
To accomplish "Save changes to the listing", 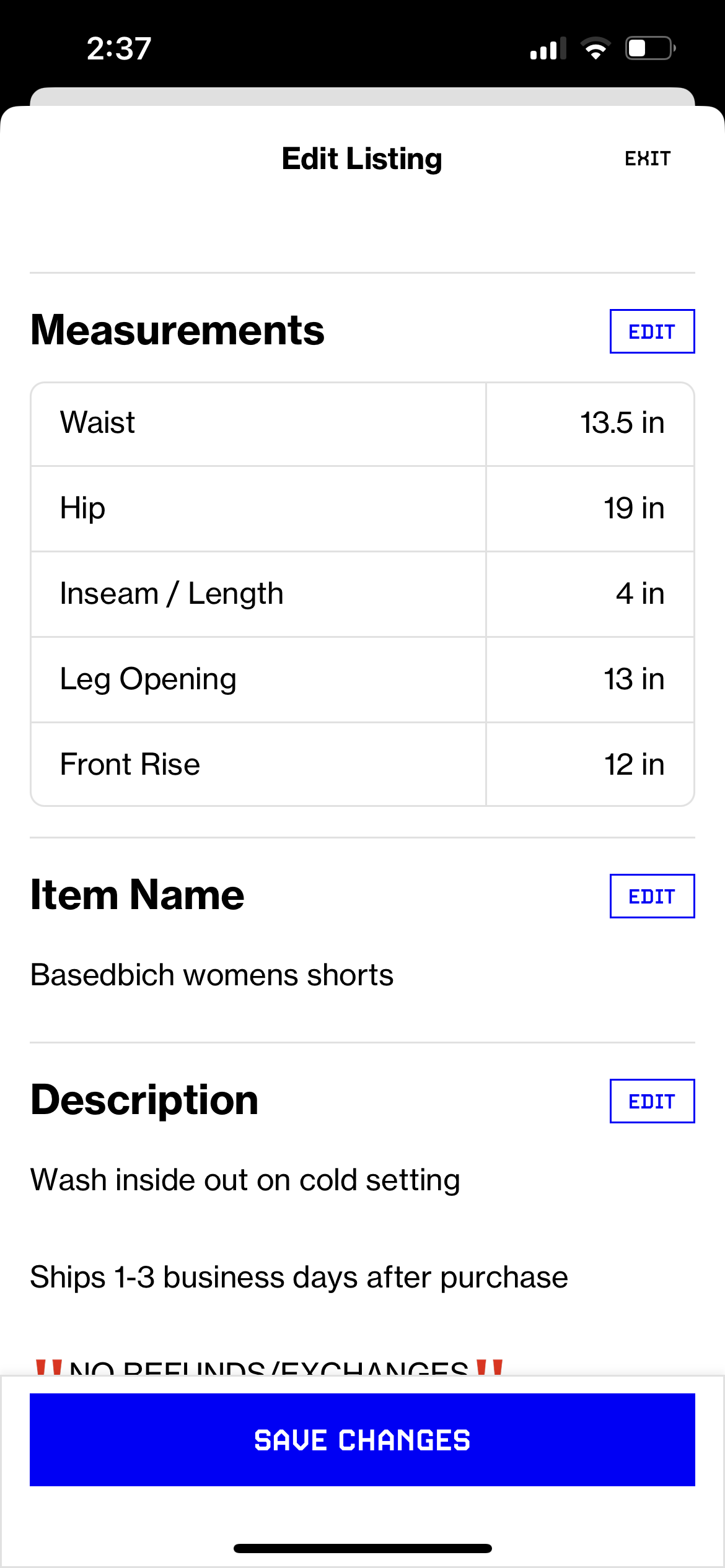I will (x=362, y=1440).
